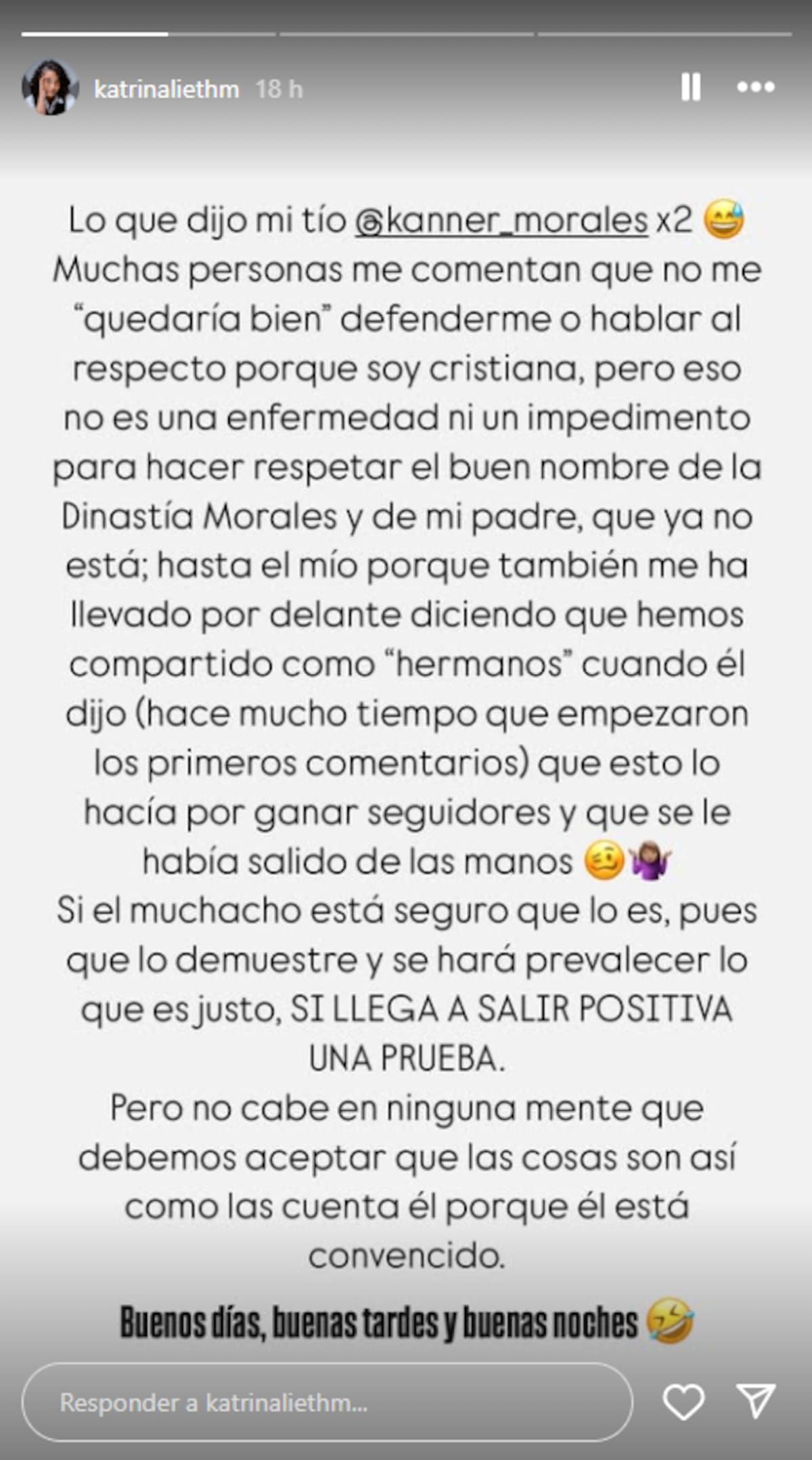
Task: Share the story via the paper plane
Action: click(x=755, y=1401)
